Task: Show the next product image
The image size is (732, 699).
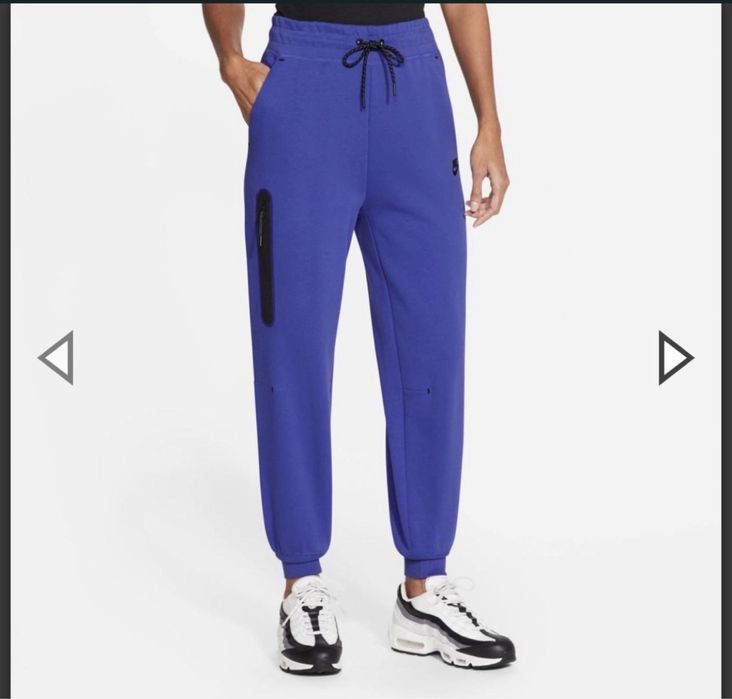Action: coord(674,358)
